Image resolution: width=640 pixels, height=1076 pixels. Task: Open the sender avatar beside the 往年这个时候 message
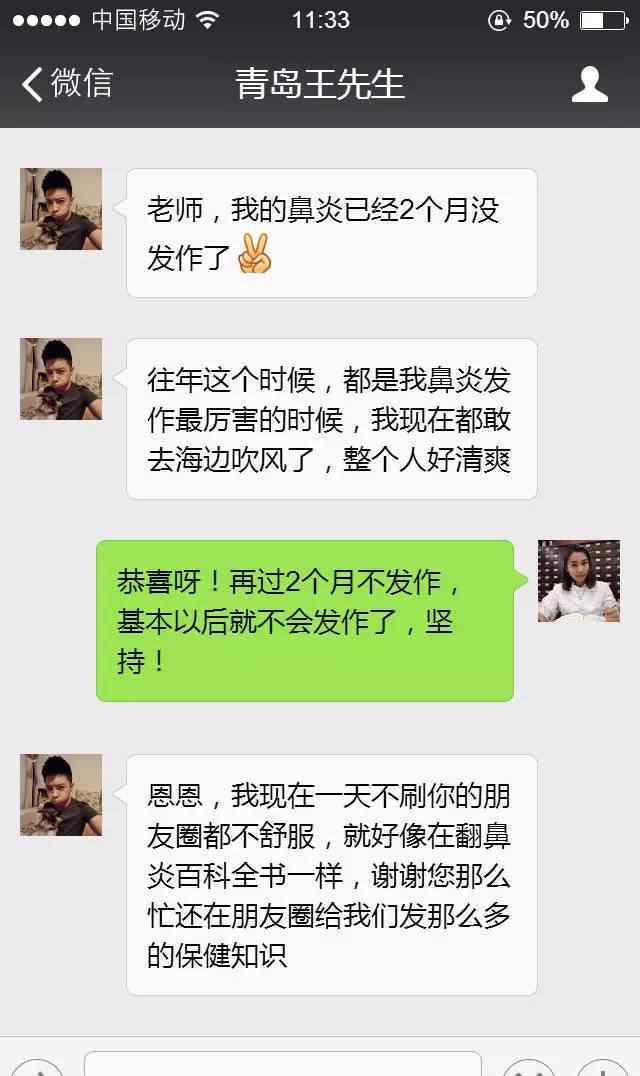(61, 379)
